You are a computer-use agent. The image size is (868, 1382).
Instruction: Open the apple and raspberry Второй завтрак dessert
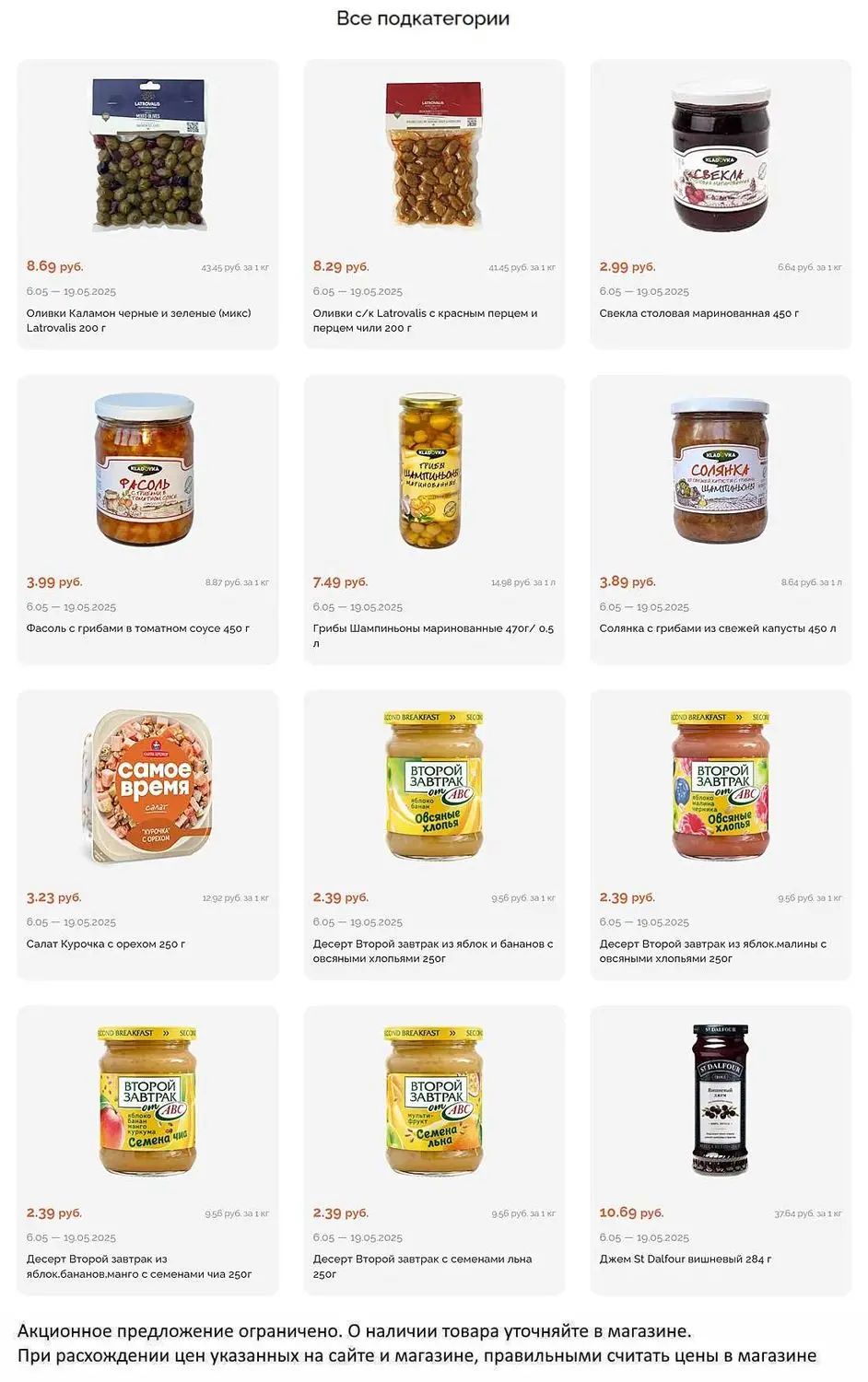721,835
